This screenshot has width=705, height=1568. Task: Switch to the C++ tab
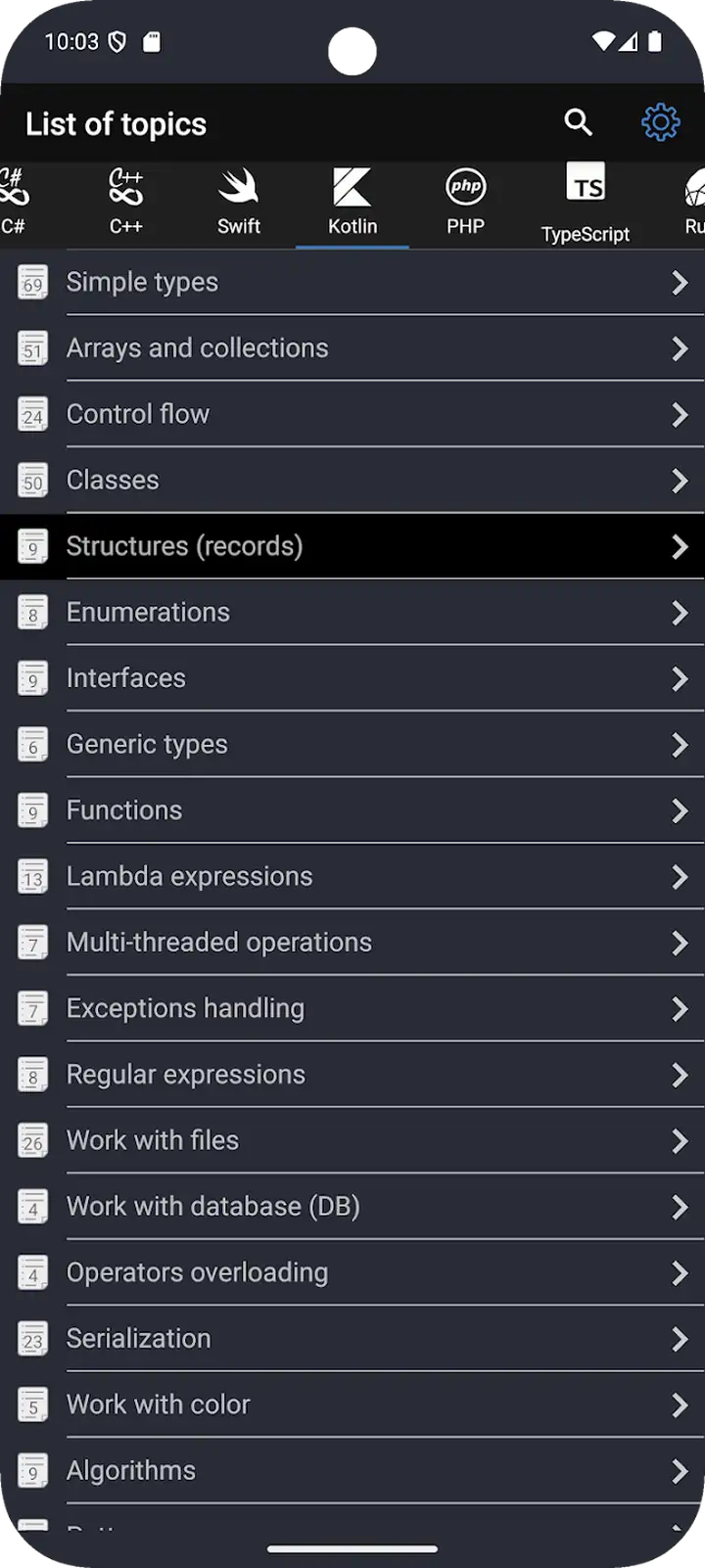pyautogui.click(x=126, y=202)
